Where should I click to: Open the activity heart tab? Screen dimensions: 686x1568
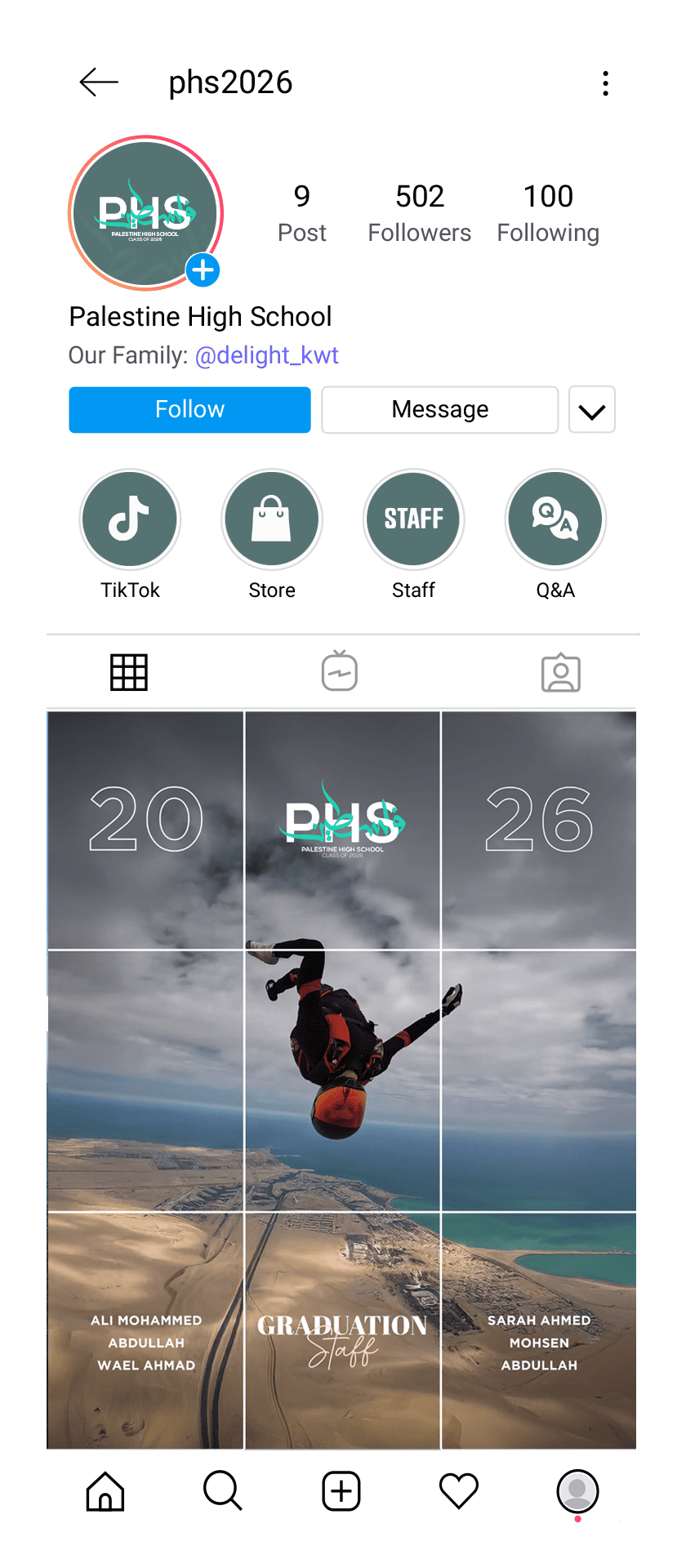(459, 1491)
